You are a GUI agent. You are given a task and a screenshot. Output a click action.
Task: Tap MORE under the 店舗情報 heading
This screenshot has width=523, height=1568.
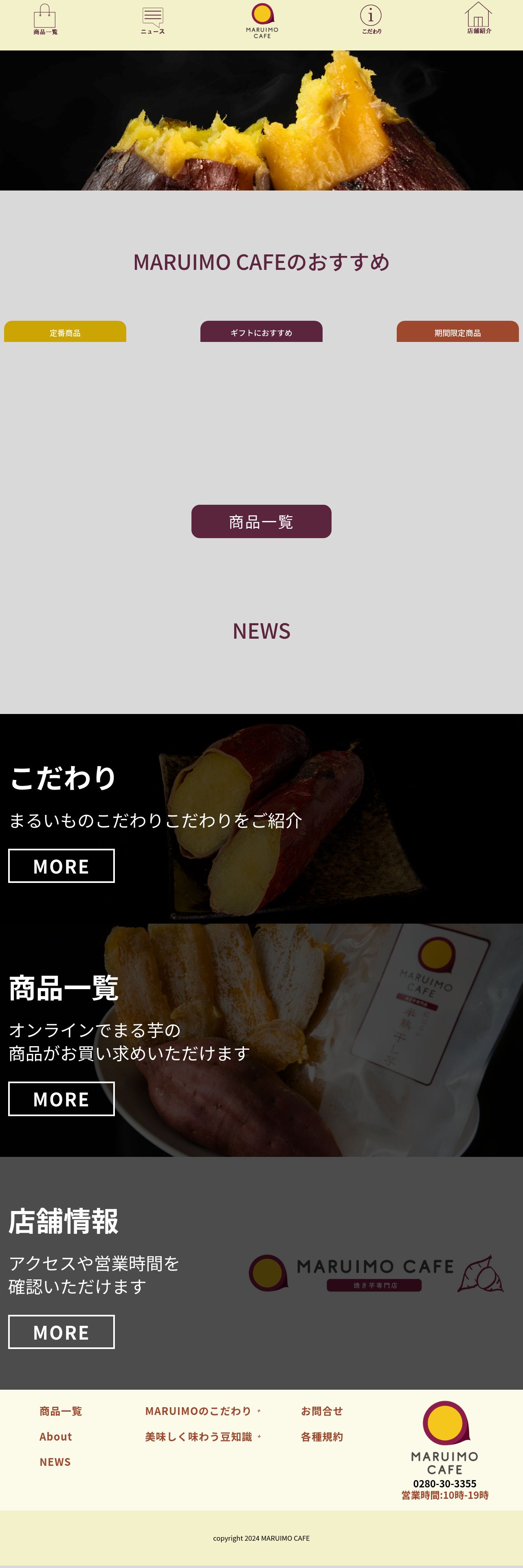tap(62, 1331)
